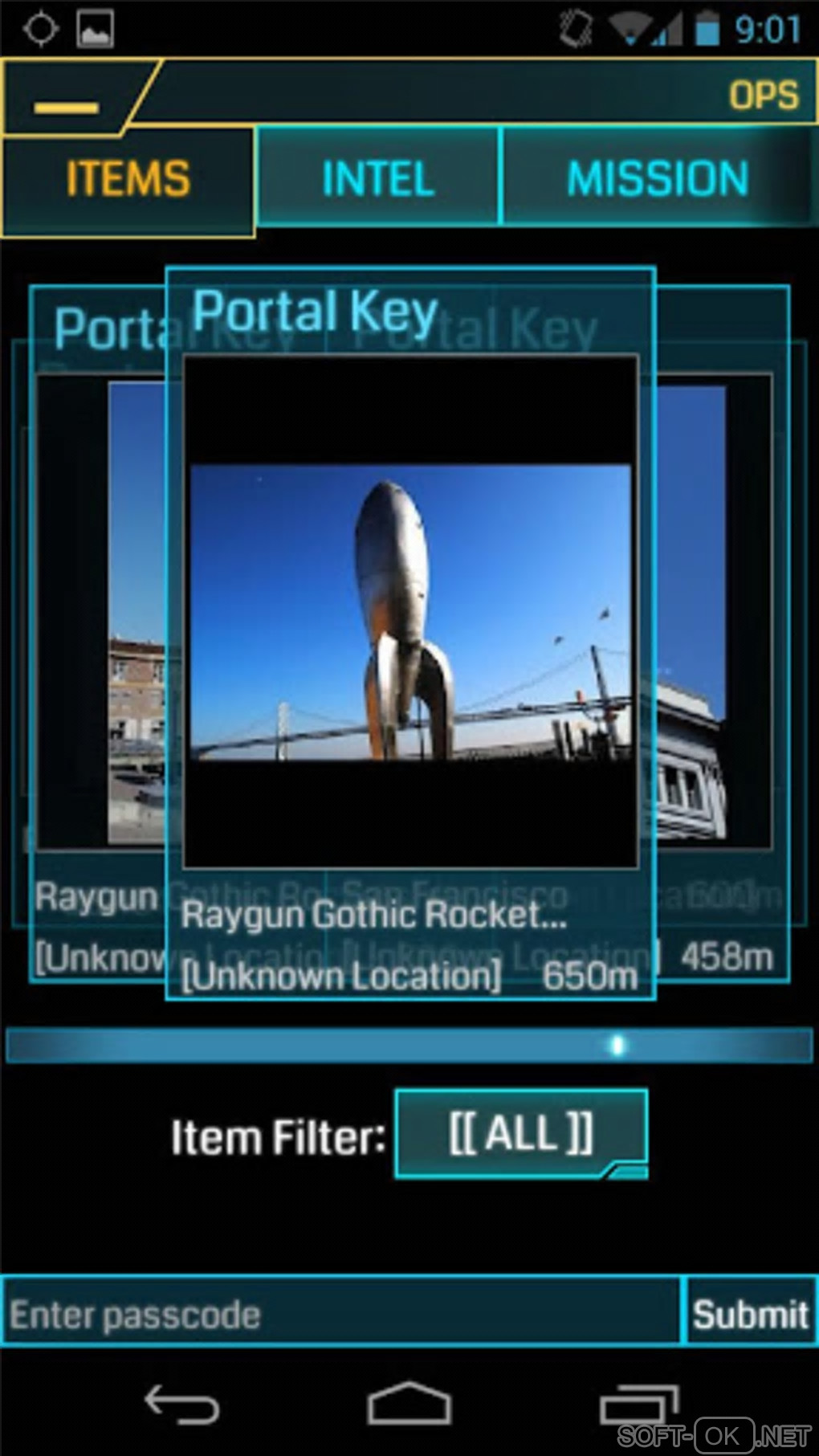Switch to the MISSION tab
The height and width of the screenshot is (1456, 819).
[657, 177]
